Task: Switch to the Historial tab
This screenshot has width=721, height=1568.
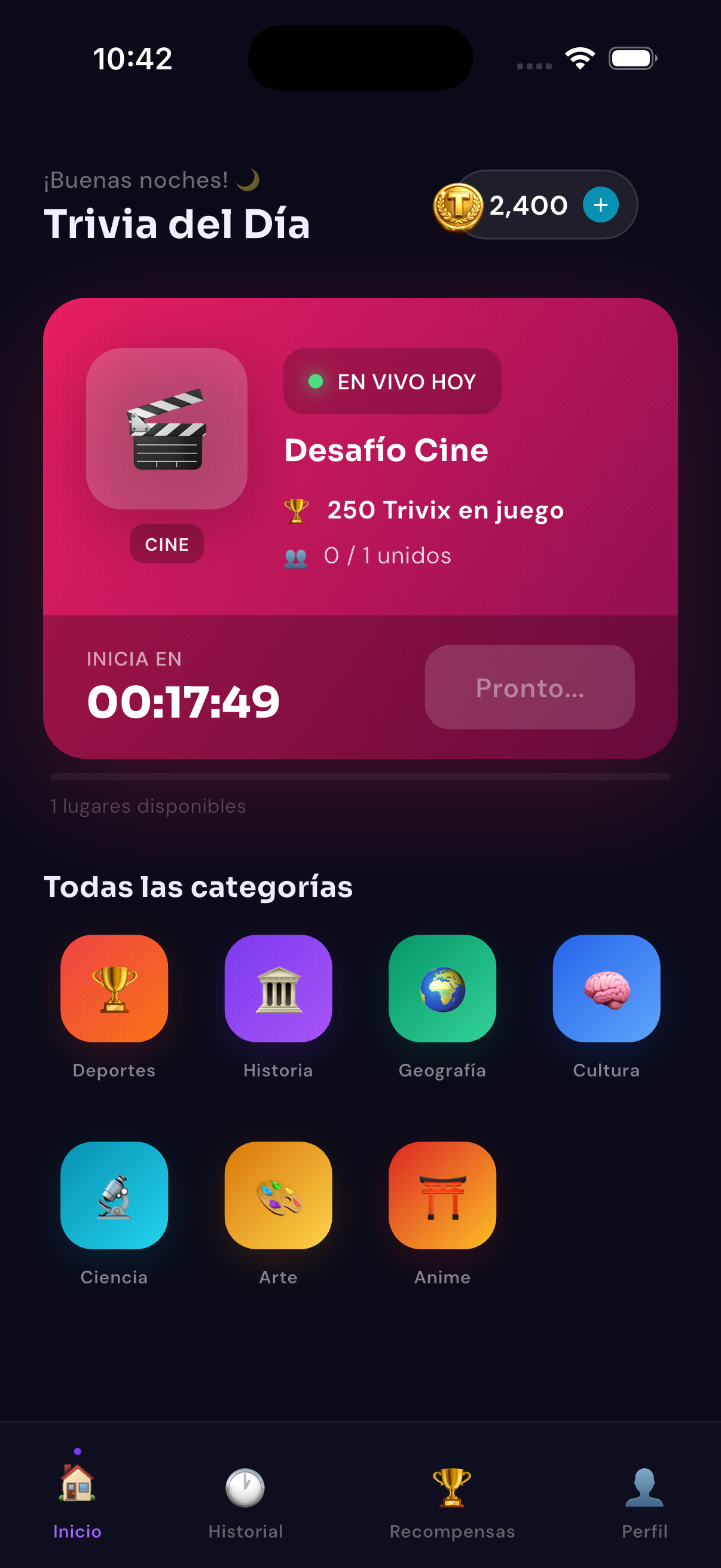Action: 245,1500
